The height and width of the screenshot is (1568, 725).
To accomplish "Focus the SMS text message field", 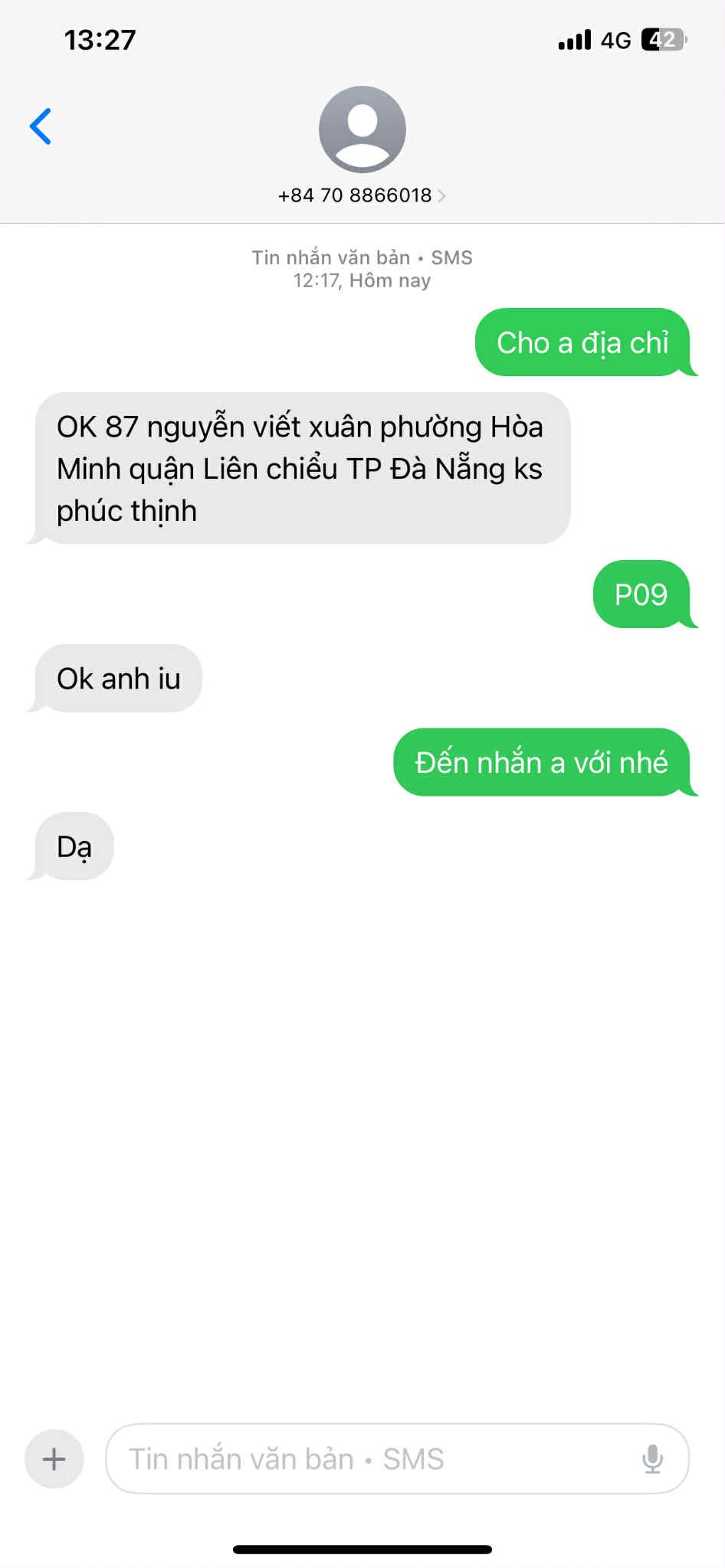I will pyautogui.click(x=368, y=1458).
